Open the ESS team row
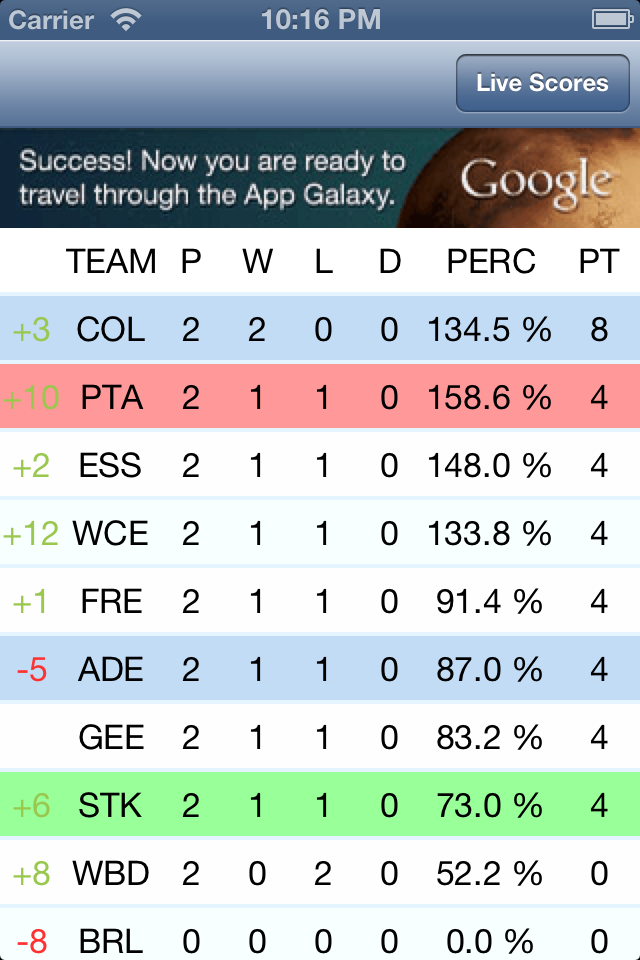The width and height of the screenshot is (640, 960). (320, 466)
